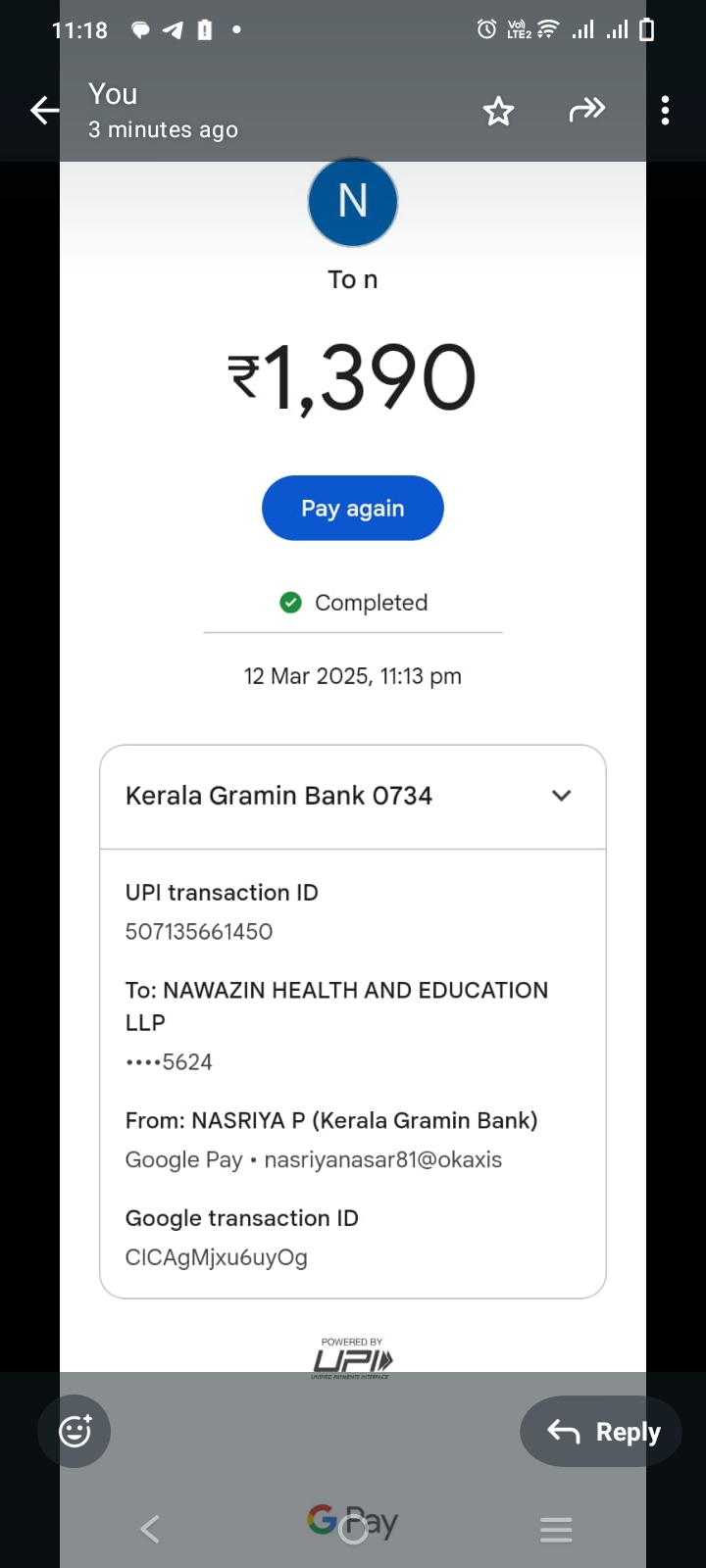
Task: Open the three-dot overflow menu
Action: pyautogui.click(x=665, y=111)
